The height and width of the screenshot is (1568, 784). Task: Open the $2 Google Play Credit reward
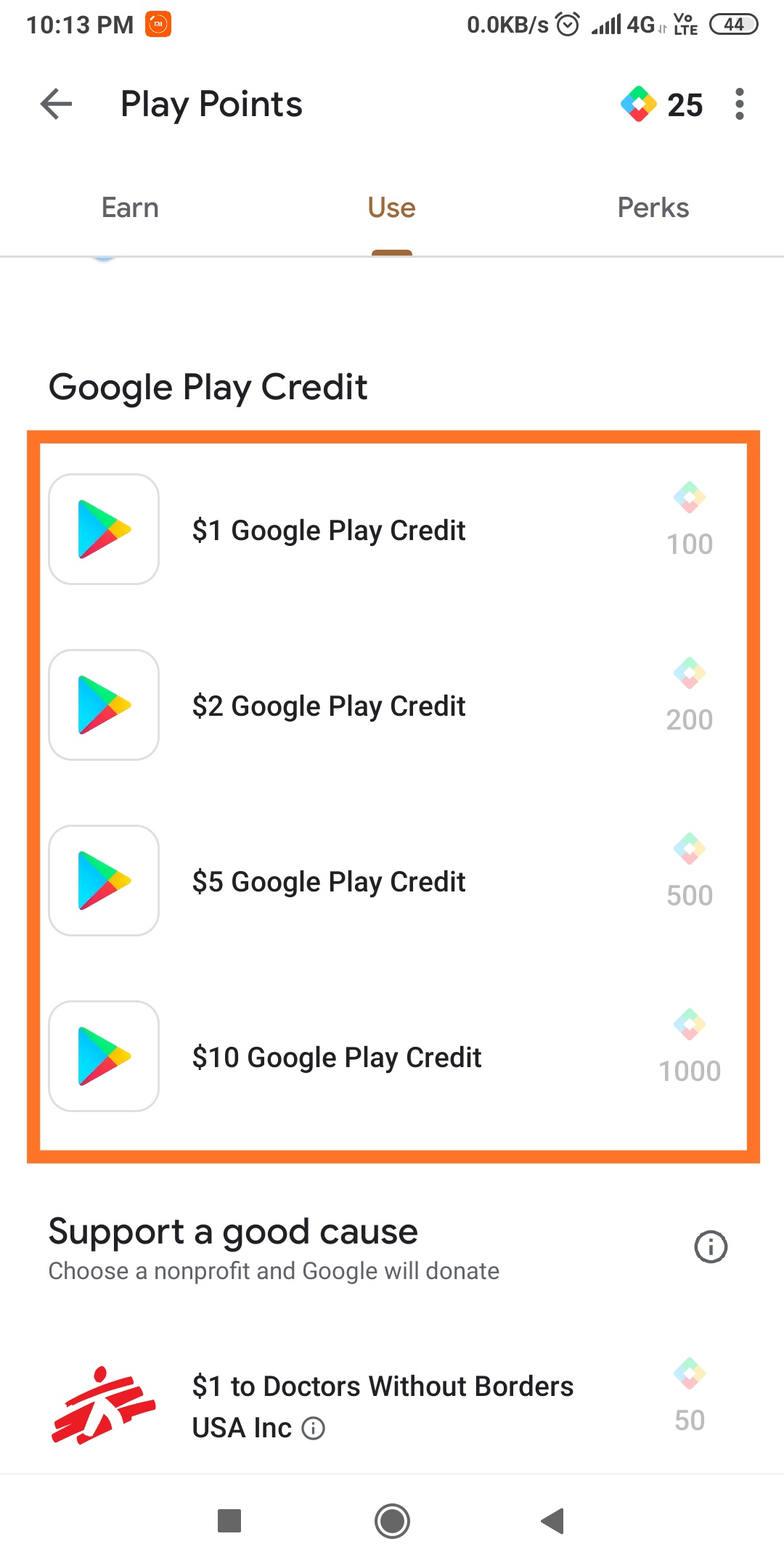[392, 705]
